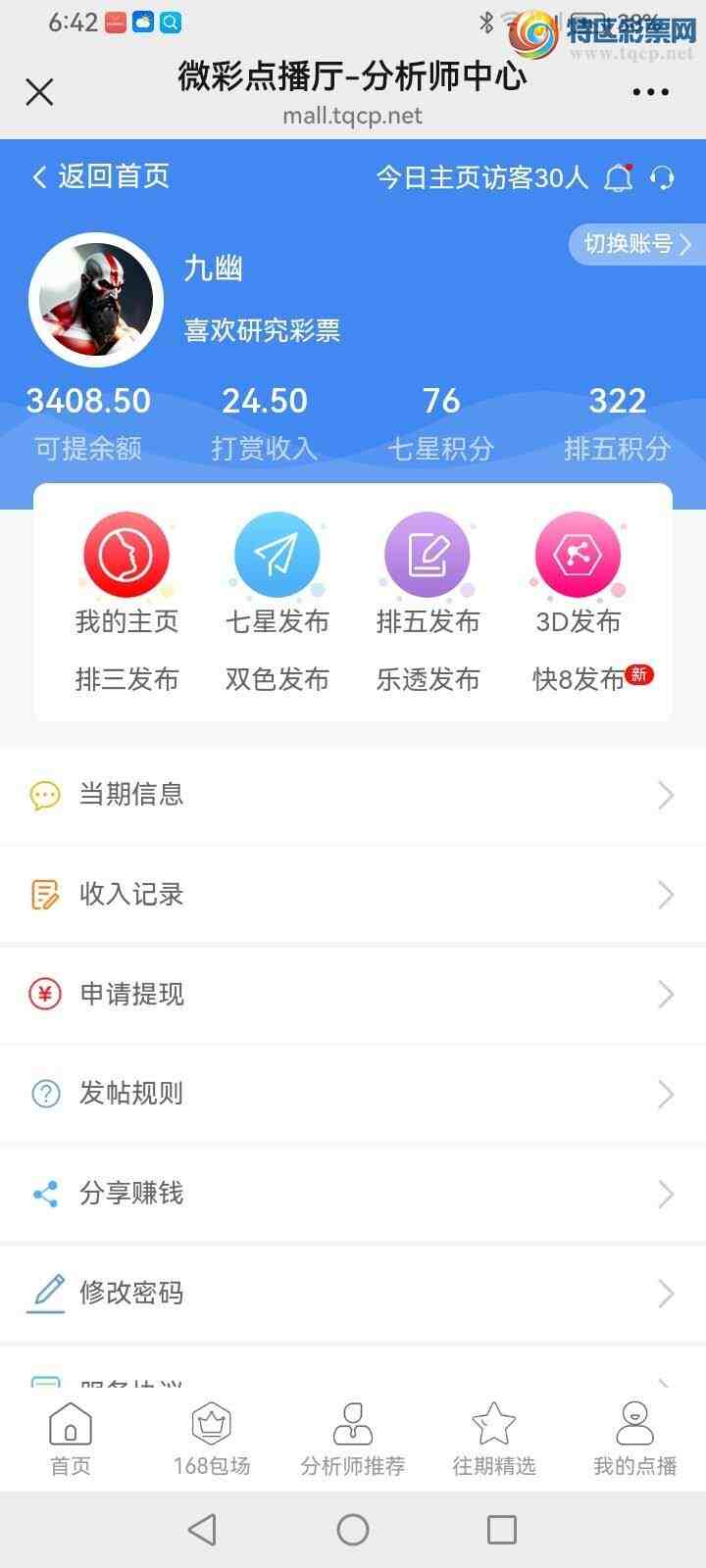Open 排三发布 to create a post
The width and height of the screenshot is (706, 1568).
(126, 679)
